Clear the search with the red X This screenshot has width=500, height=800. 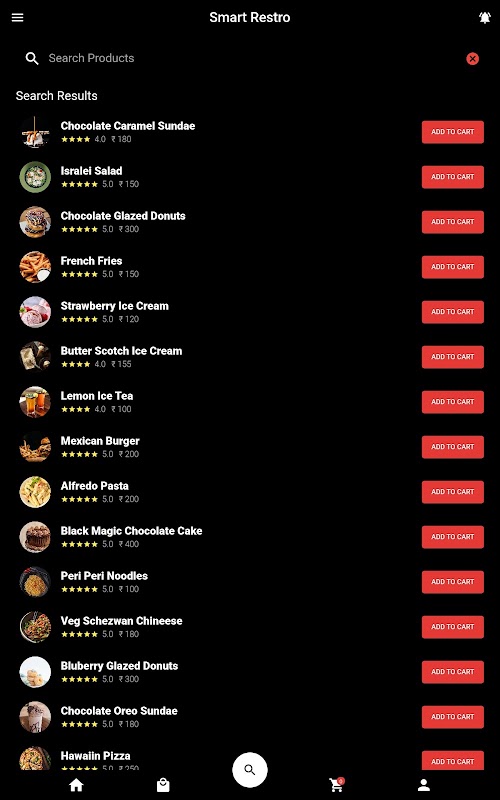point(472,59)
